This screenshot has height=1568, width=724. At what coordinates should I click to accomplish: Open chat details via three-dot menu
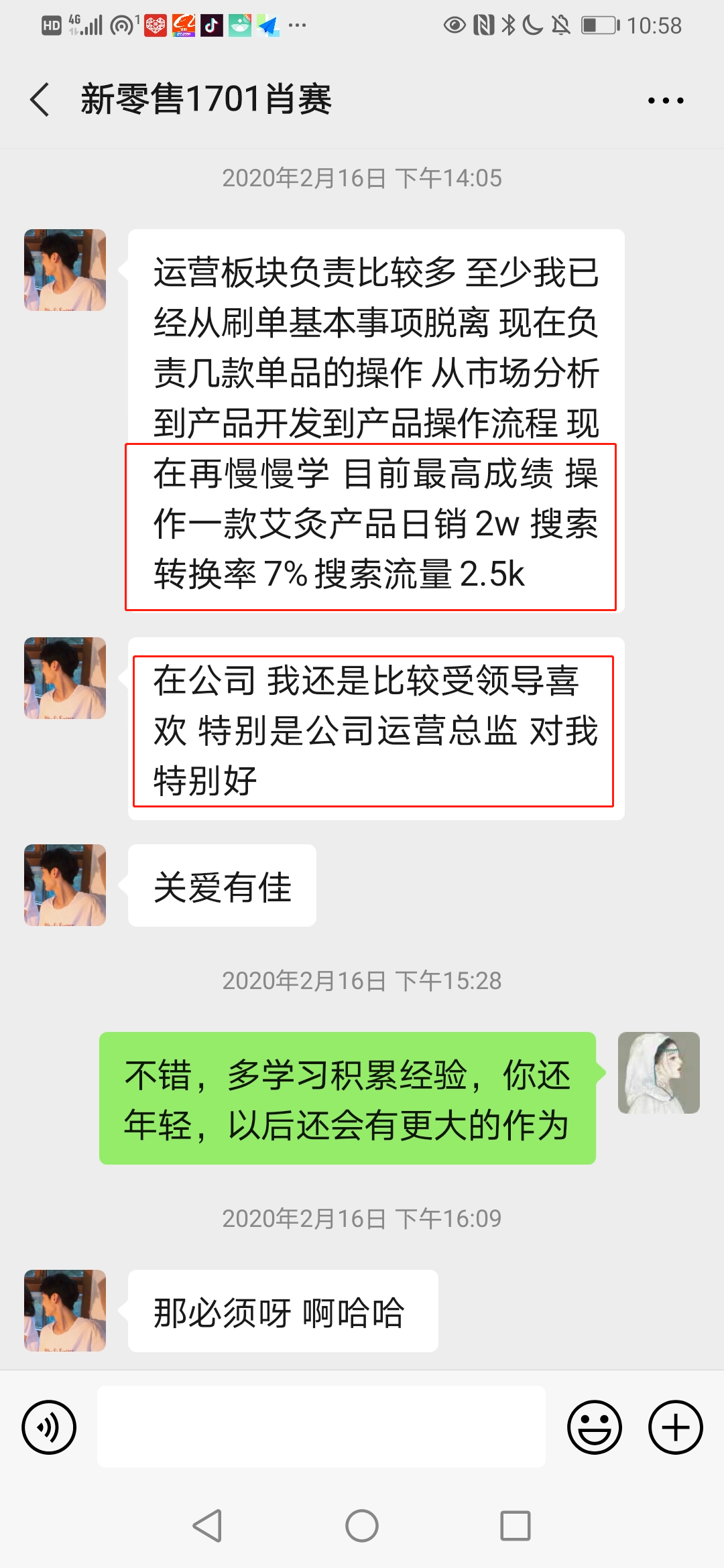[665, 101]
